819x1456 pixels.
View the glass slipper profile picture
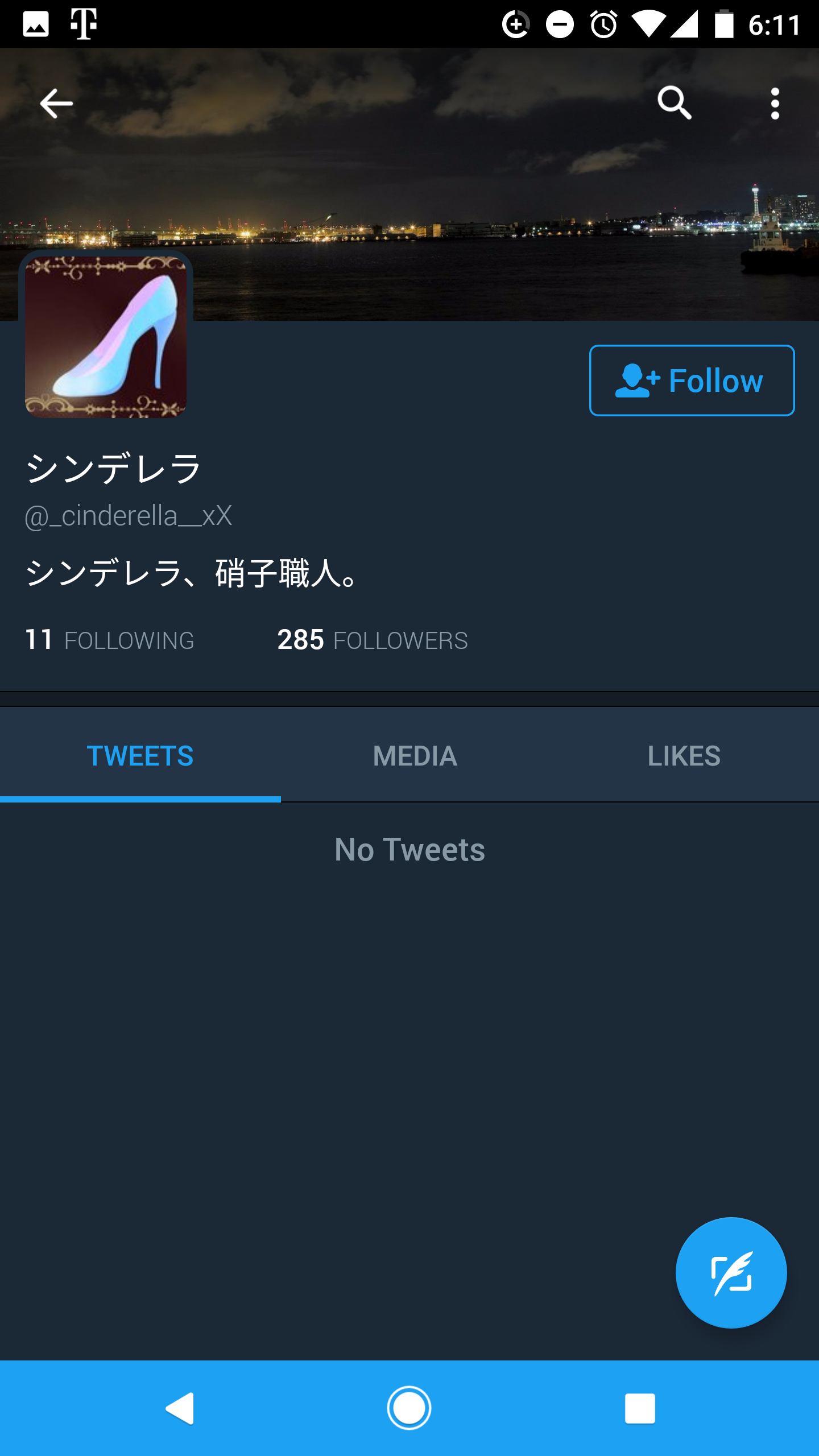pos(106,337)
